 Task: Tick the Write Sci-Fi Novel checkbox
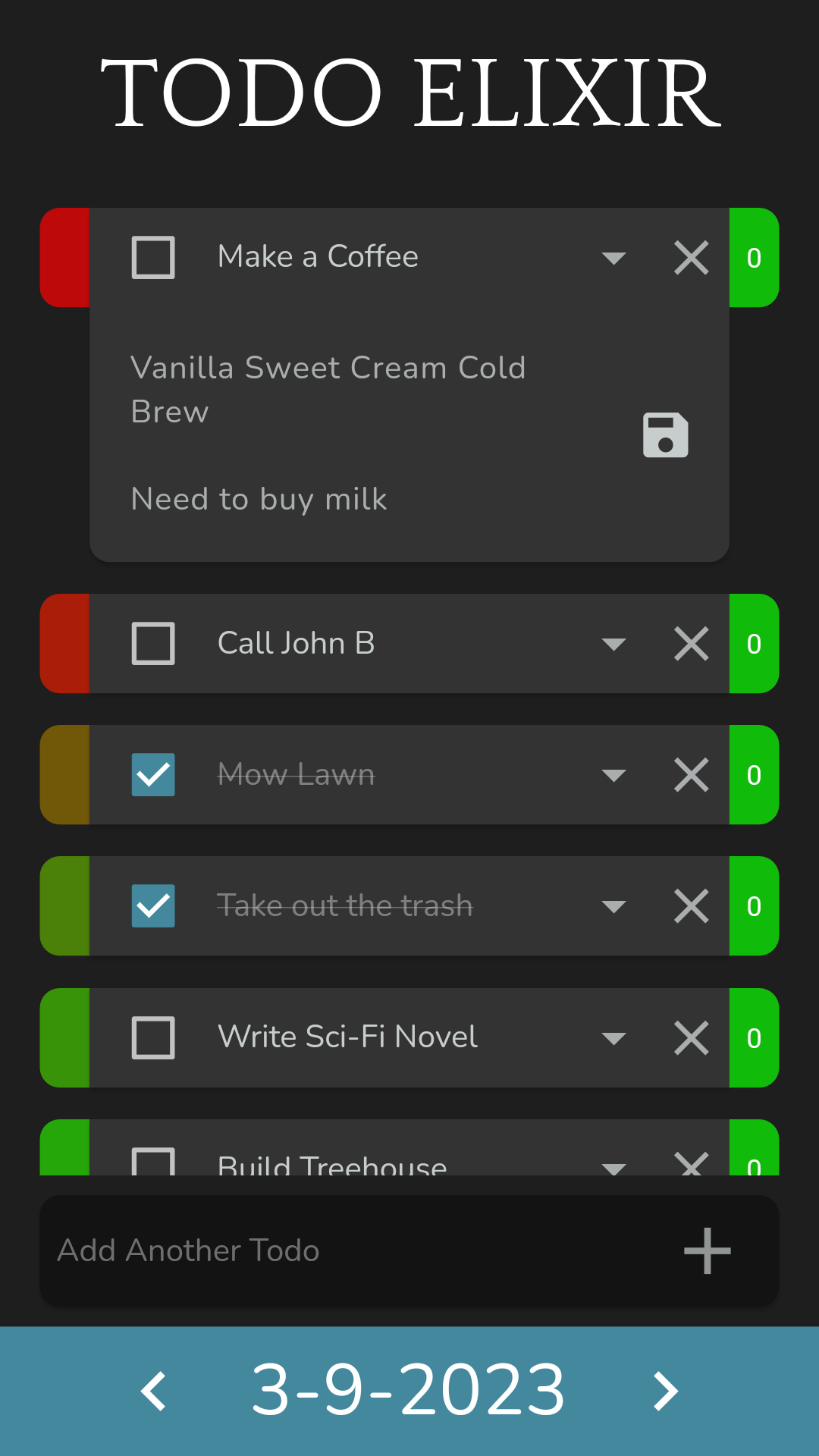153,1038
